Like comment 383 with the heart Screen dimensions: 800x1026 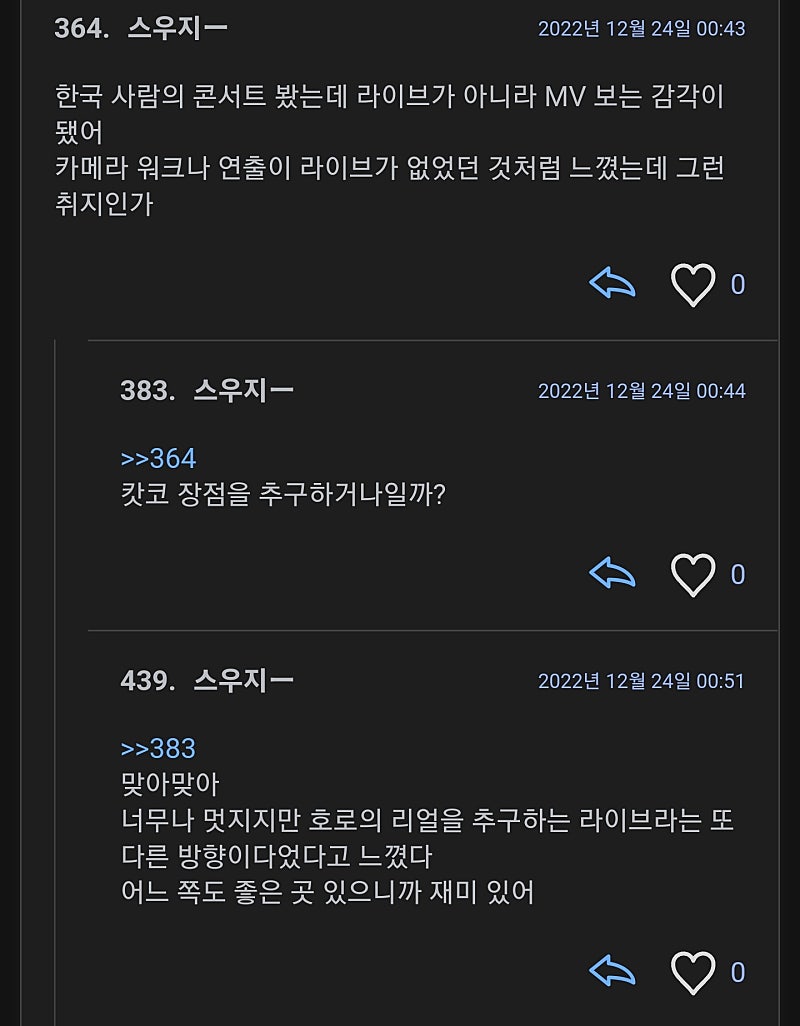(693, 575)
